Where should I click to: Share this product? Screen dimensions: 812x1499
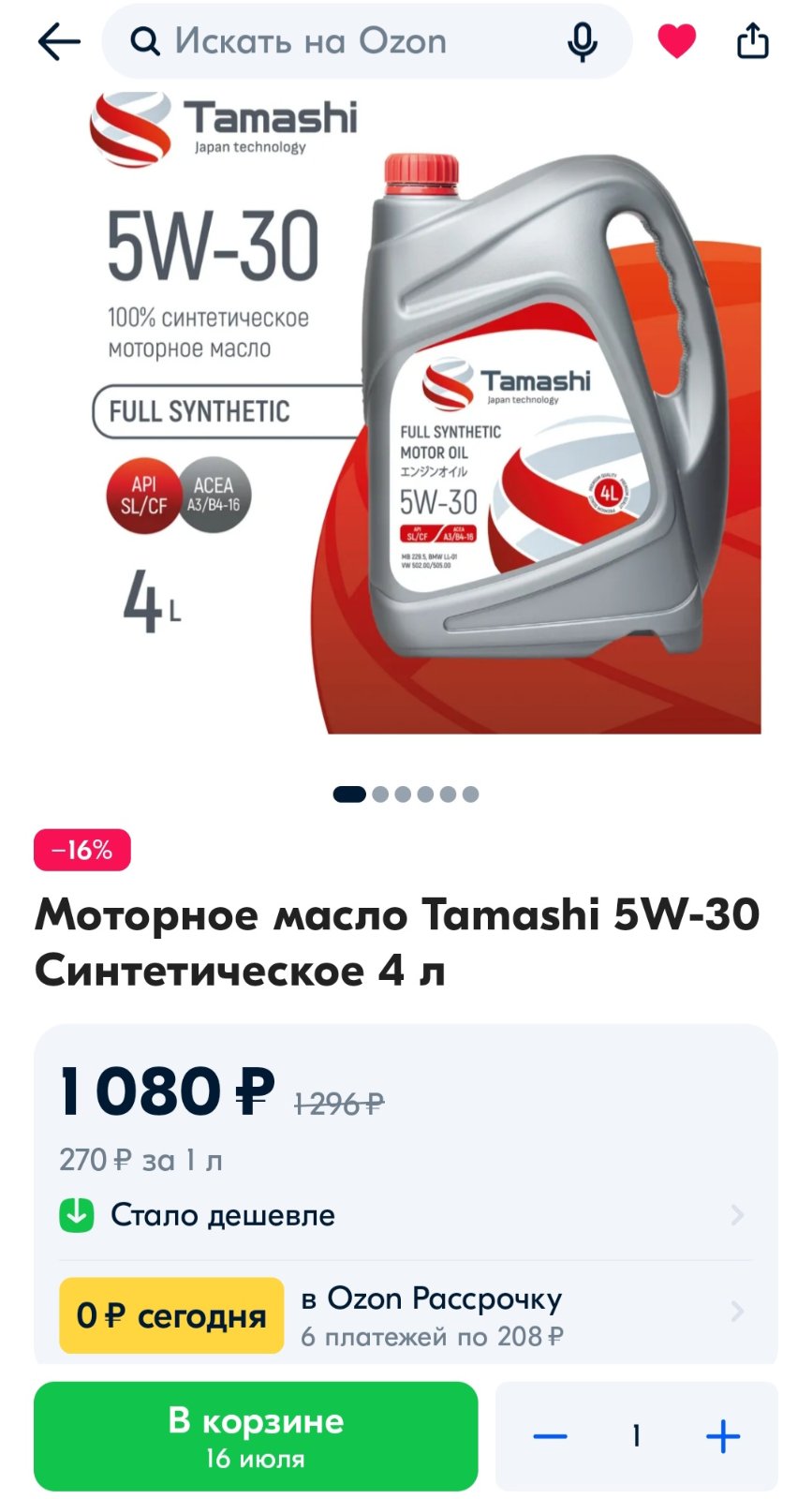coord(752,41)
